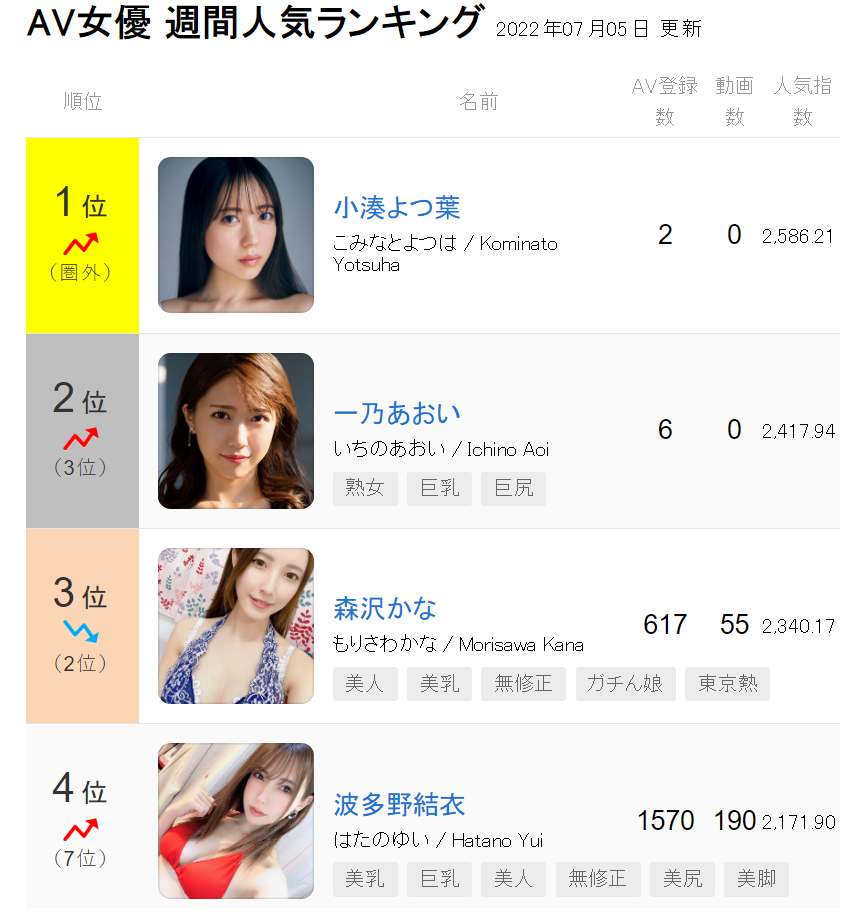Tap the profile photo for 小湊よつ葉

click(x=236, y=235)
